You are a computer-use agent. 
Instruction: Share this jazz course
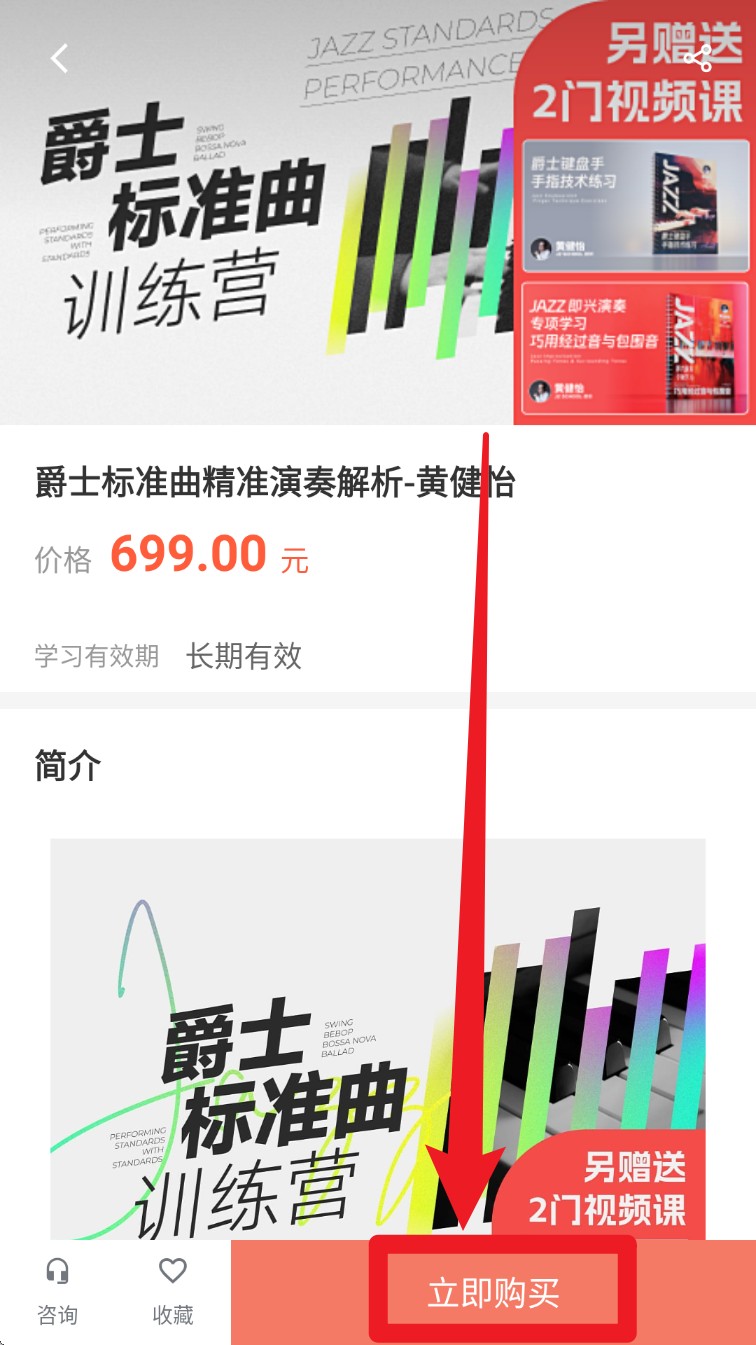(x=698, y=59)
